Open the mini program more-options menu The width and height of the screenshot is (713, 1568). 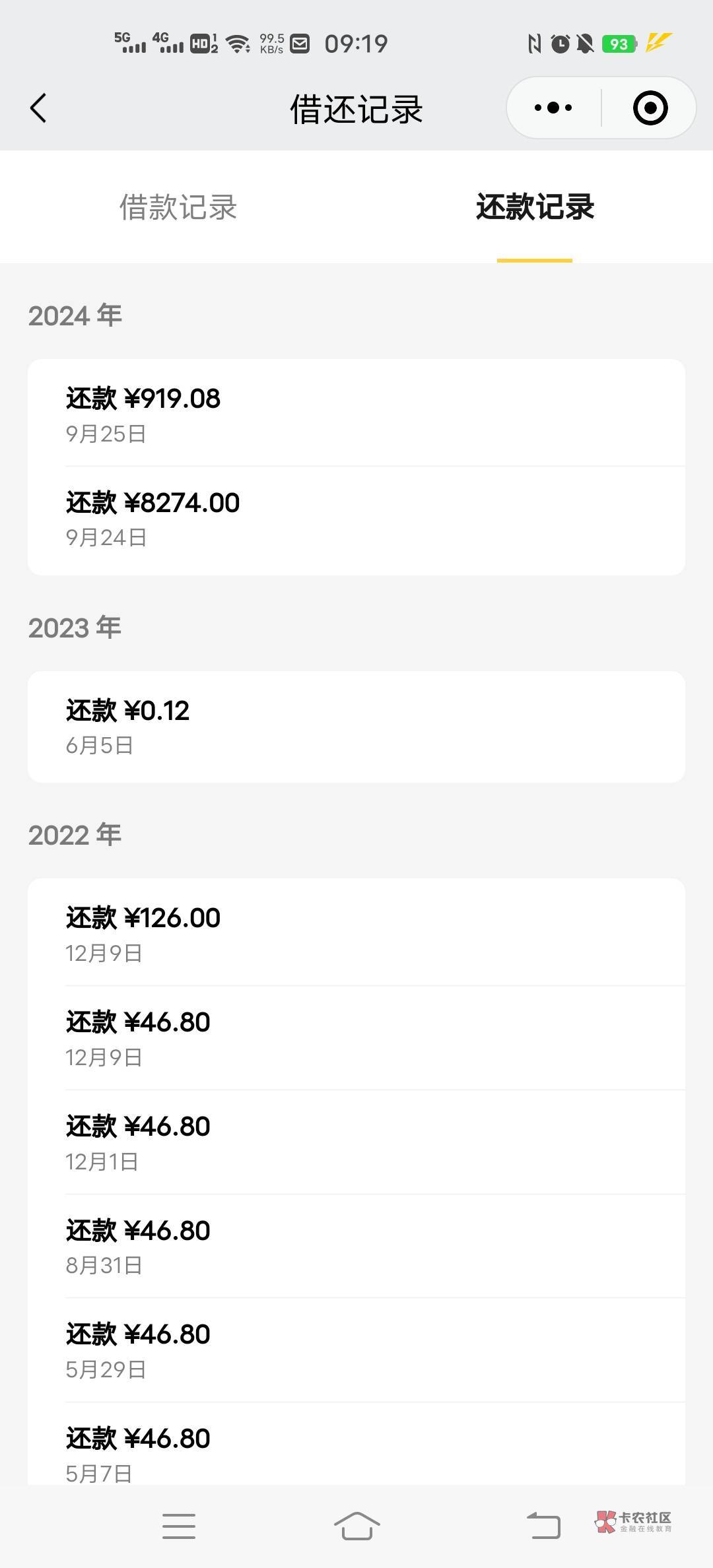click(553, 108)
